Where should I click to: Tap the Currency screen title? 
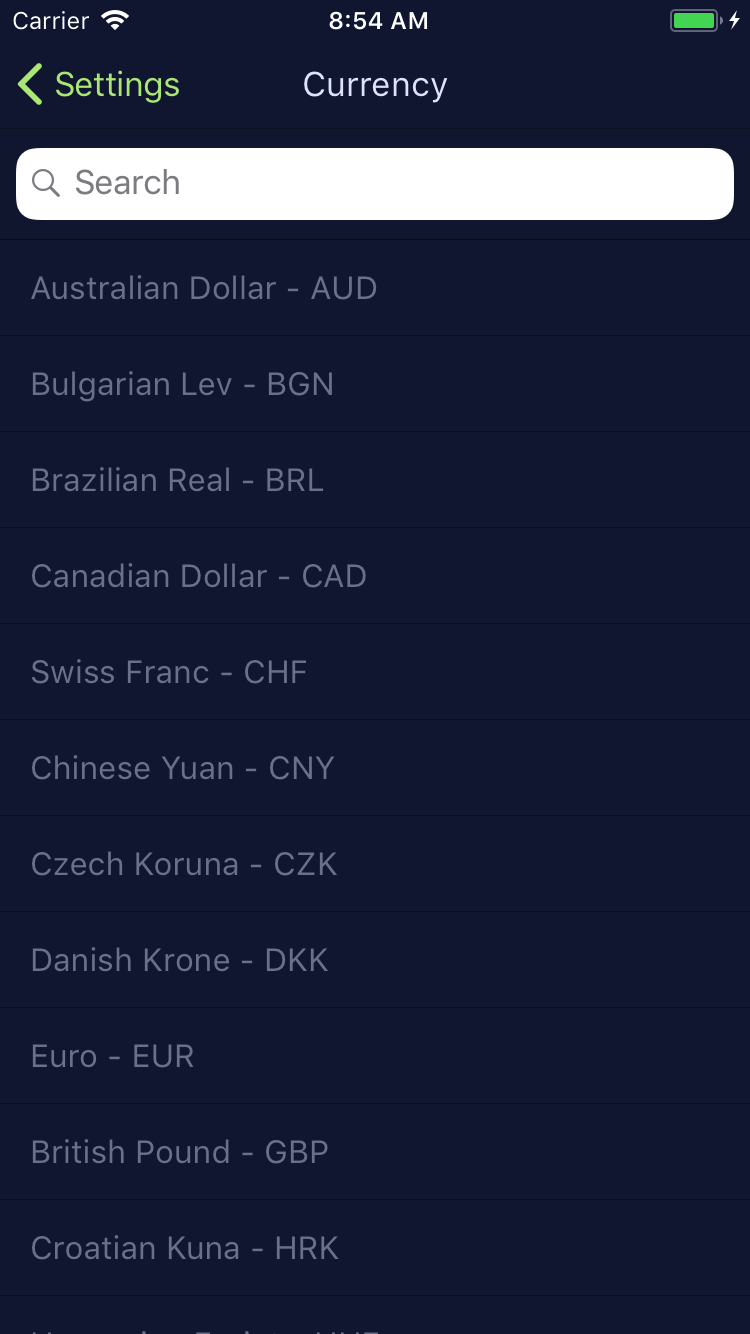tap(375, 84)
